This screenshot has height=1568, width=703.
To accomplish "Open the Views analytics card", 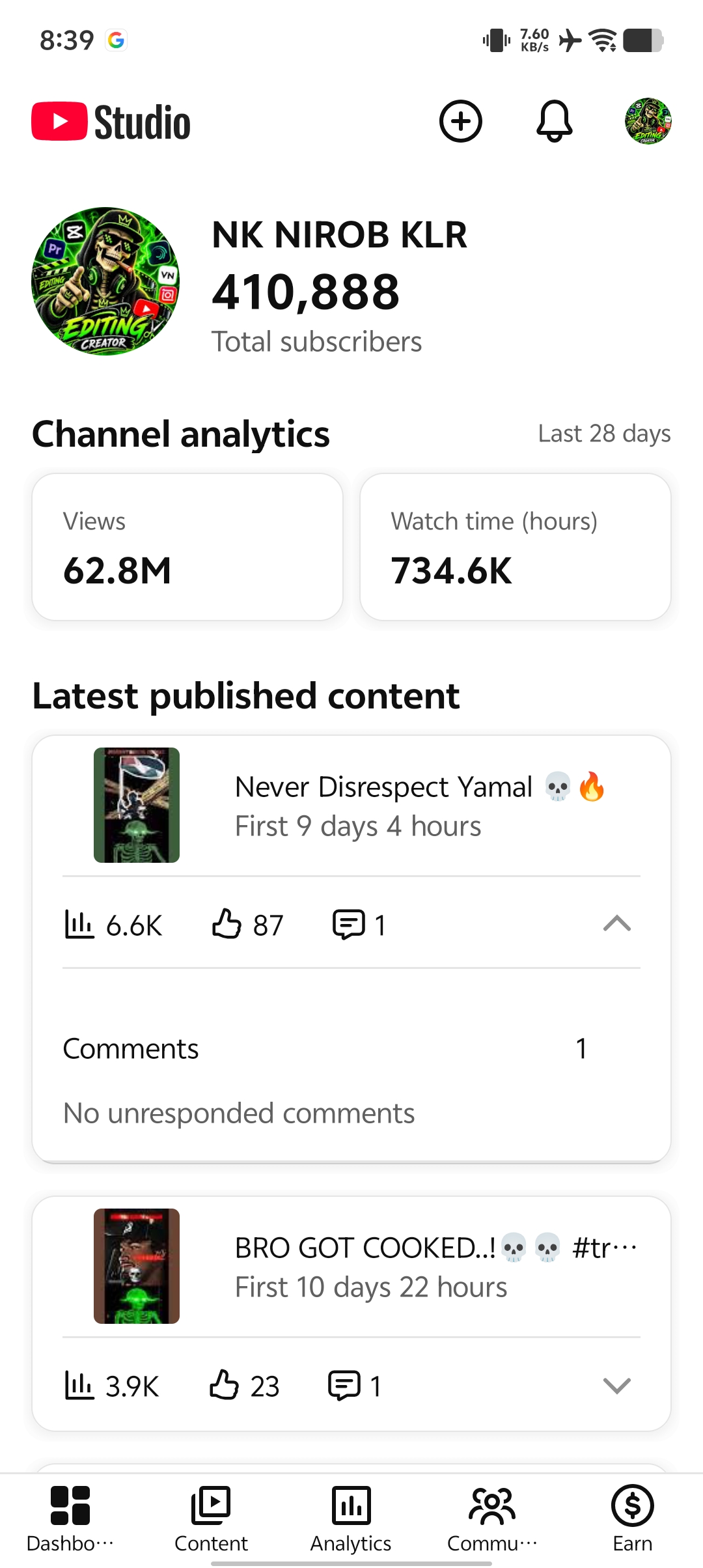I will click(187, 547).
